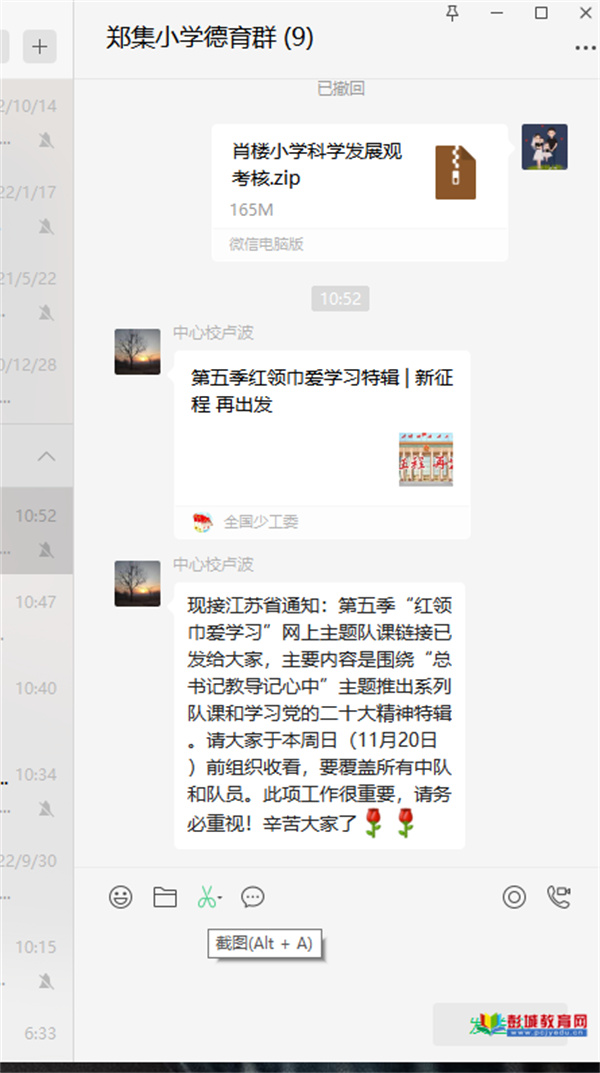The height and width of the screenshot is (1073, 600).
Task: Open the chat info three-dots menu
Action: tap(585, 48)
